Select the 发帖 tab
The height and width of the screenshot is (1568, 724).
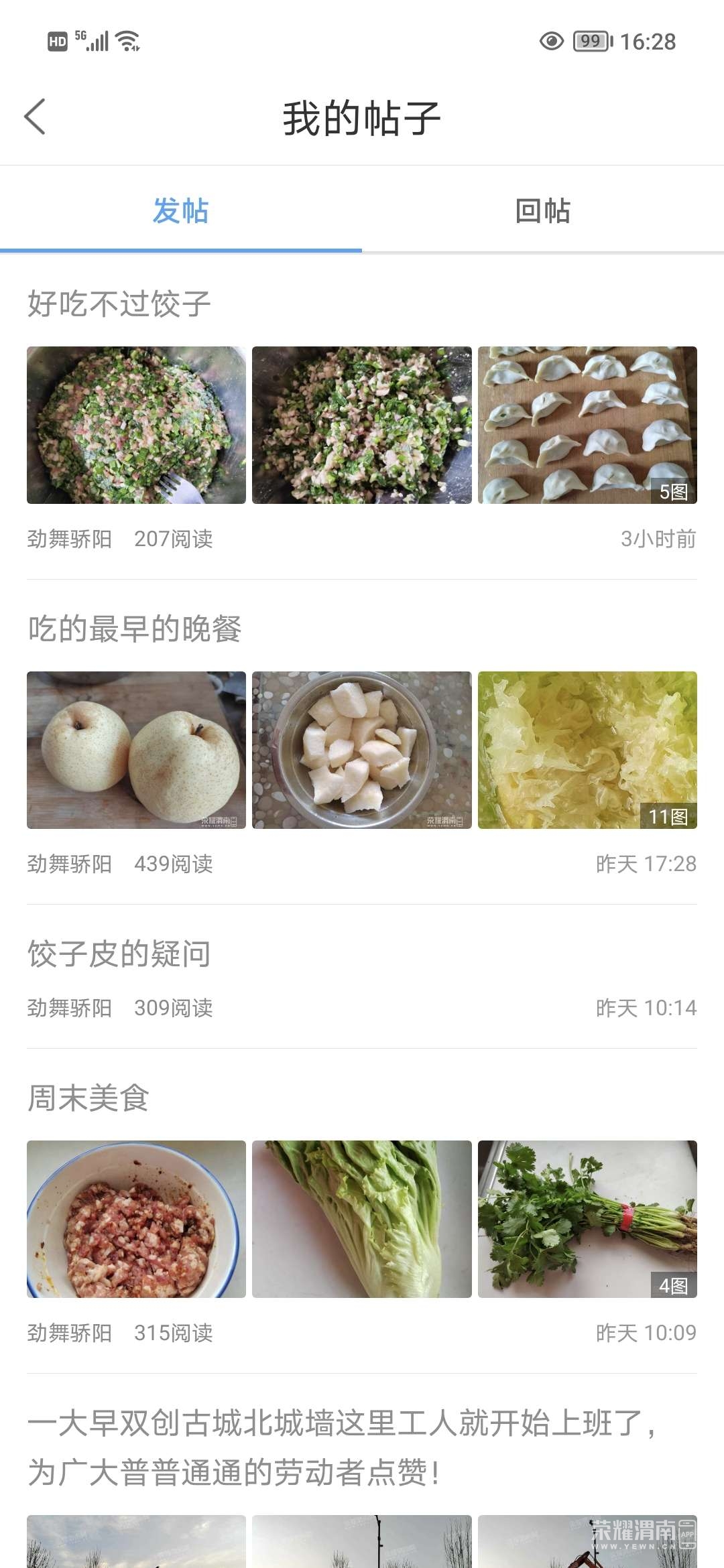click(x=180, y=210)
